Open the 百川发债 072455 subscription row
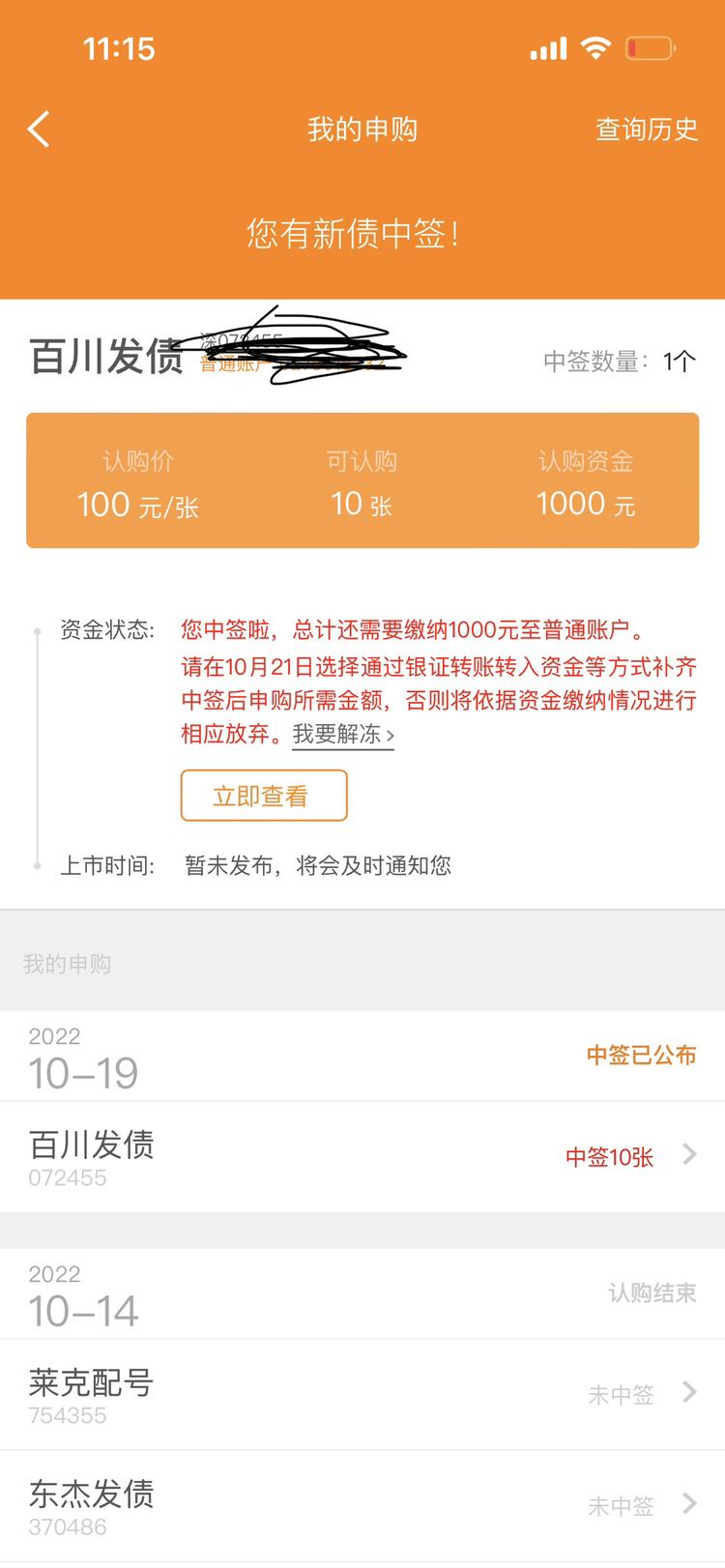This screenshot has height=1568, width=725. click(362, 1156)
